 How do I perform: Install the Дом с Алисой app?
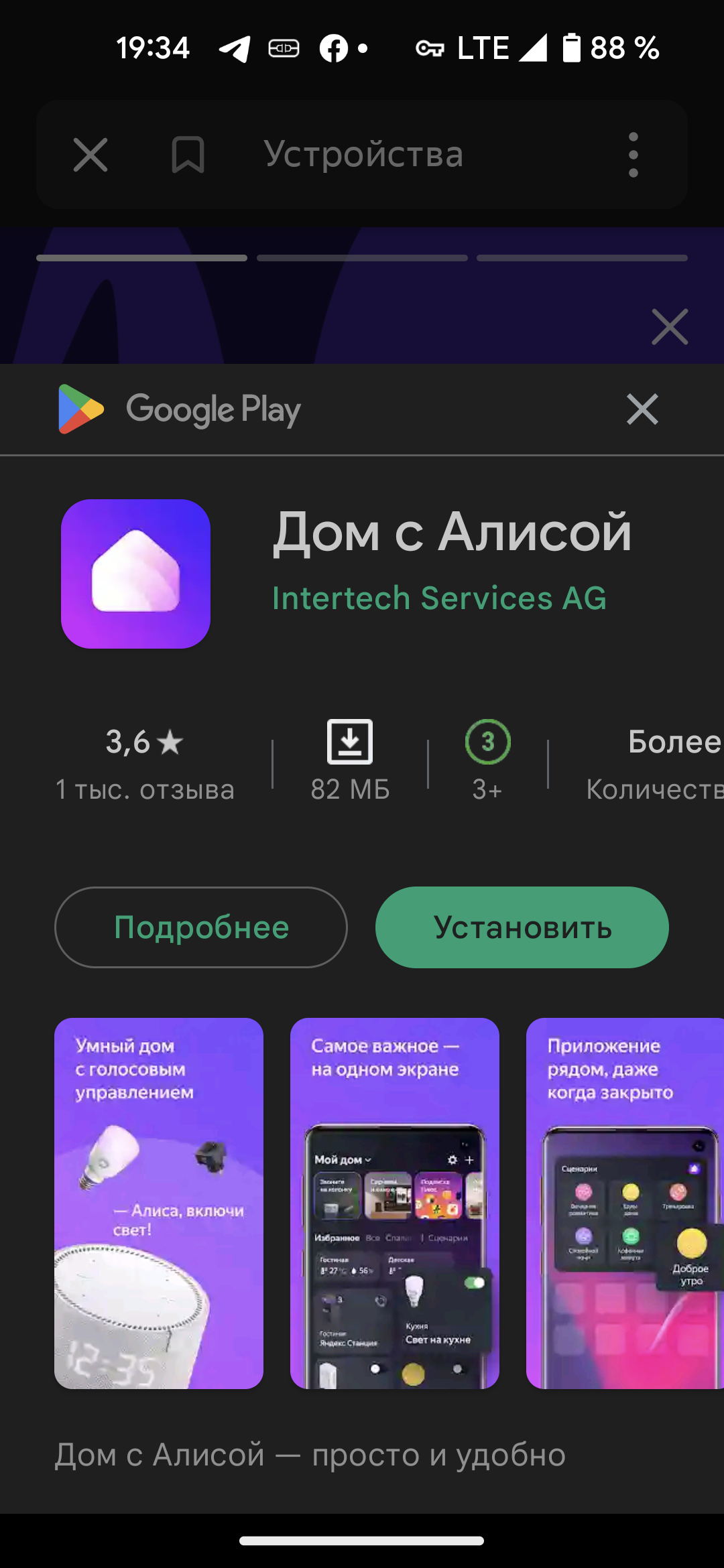[x=522, y=927]
